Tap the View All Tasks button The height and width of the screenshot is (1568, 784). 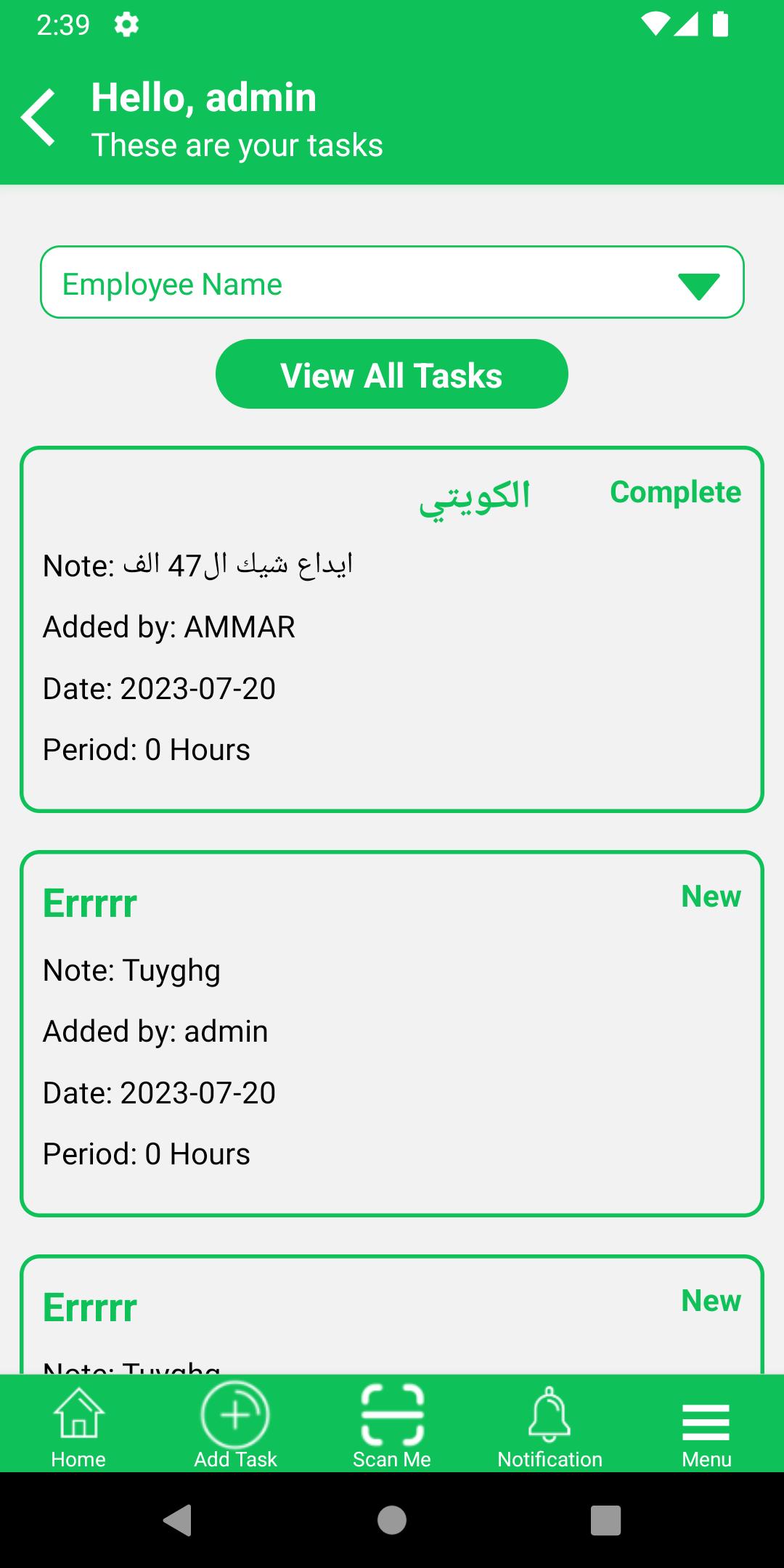392,375
